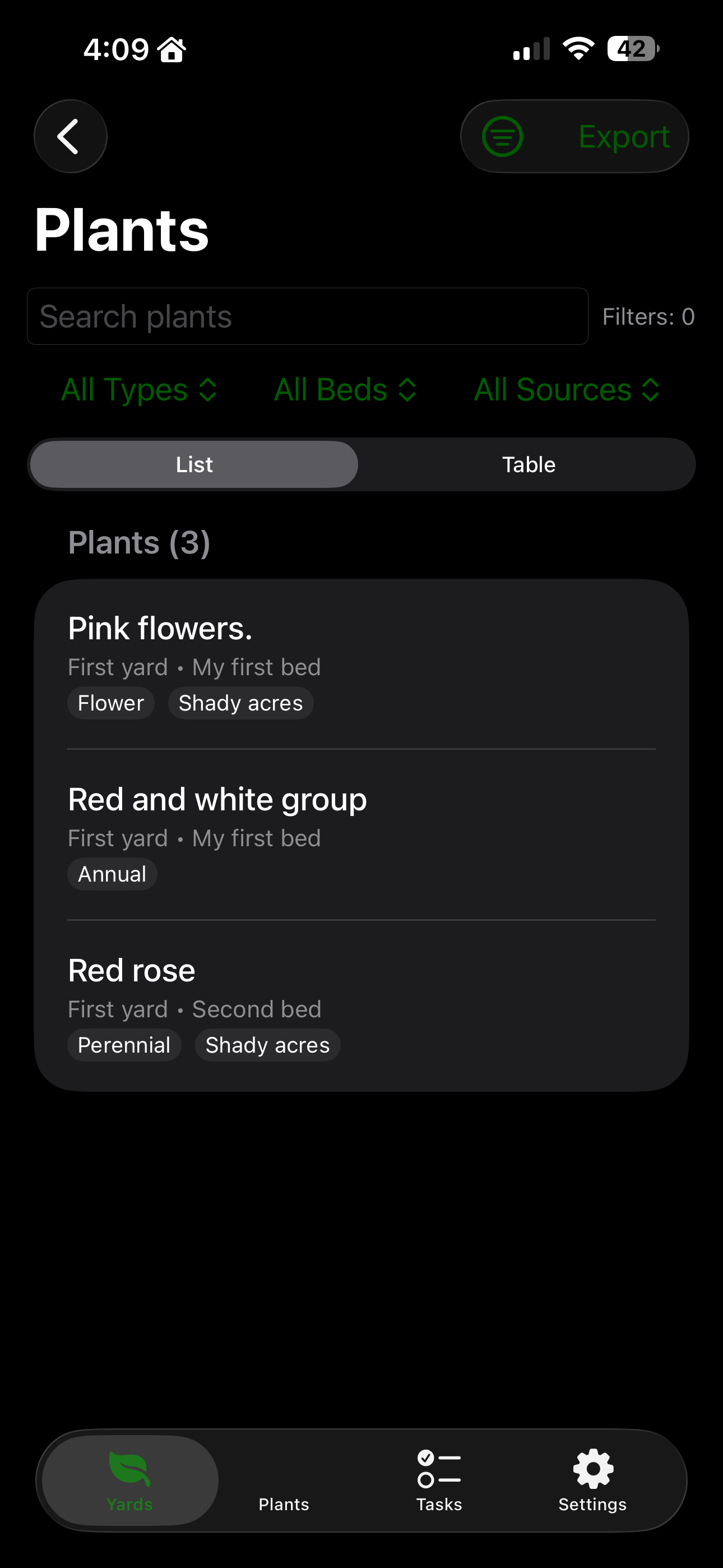Image resolution: width=723 pixels, height=1568 pixels.
Task: Open the Tasks checklist icon
Action: tap(439, 1479)
